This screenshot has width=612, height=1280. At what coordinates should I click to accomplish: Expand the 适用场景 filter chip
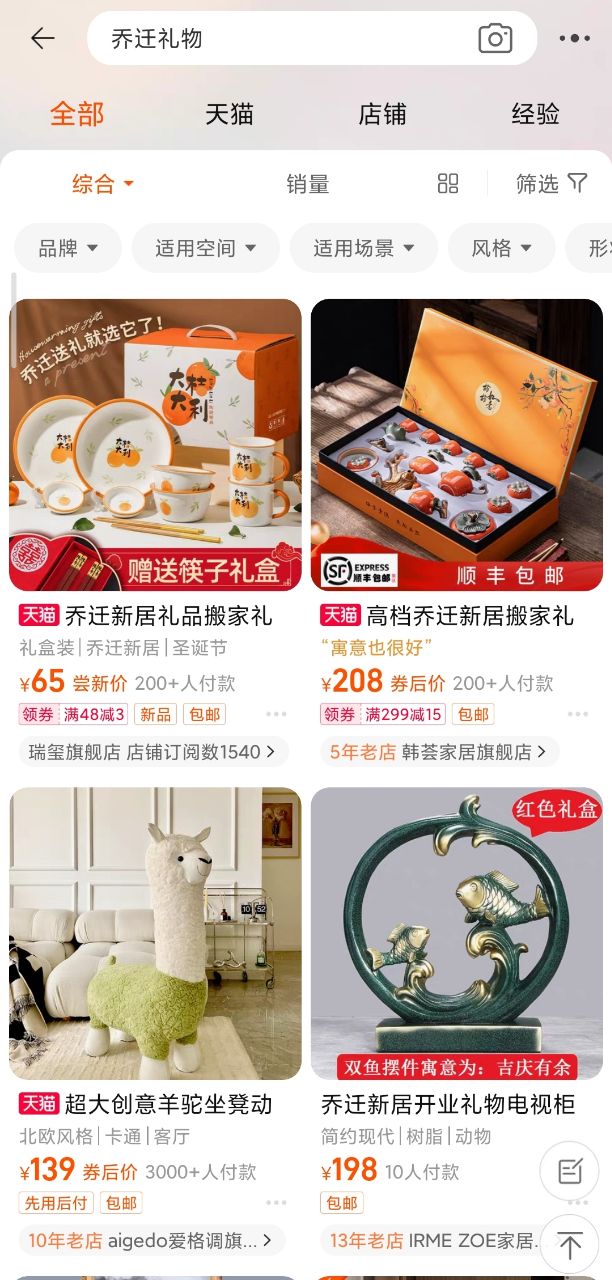point(364,248)
